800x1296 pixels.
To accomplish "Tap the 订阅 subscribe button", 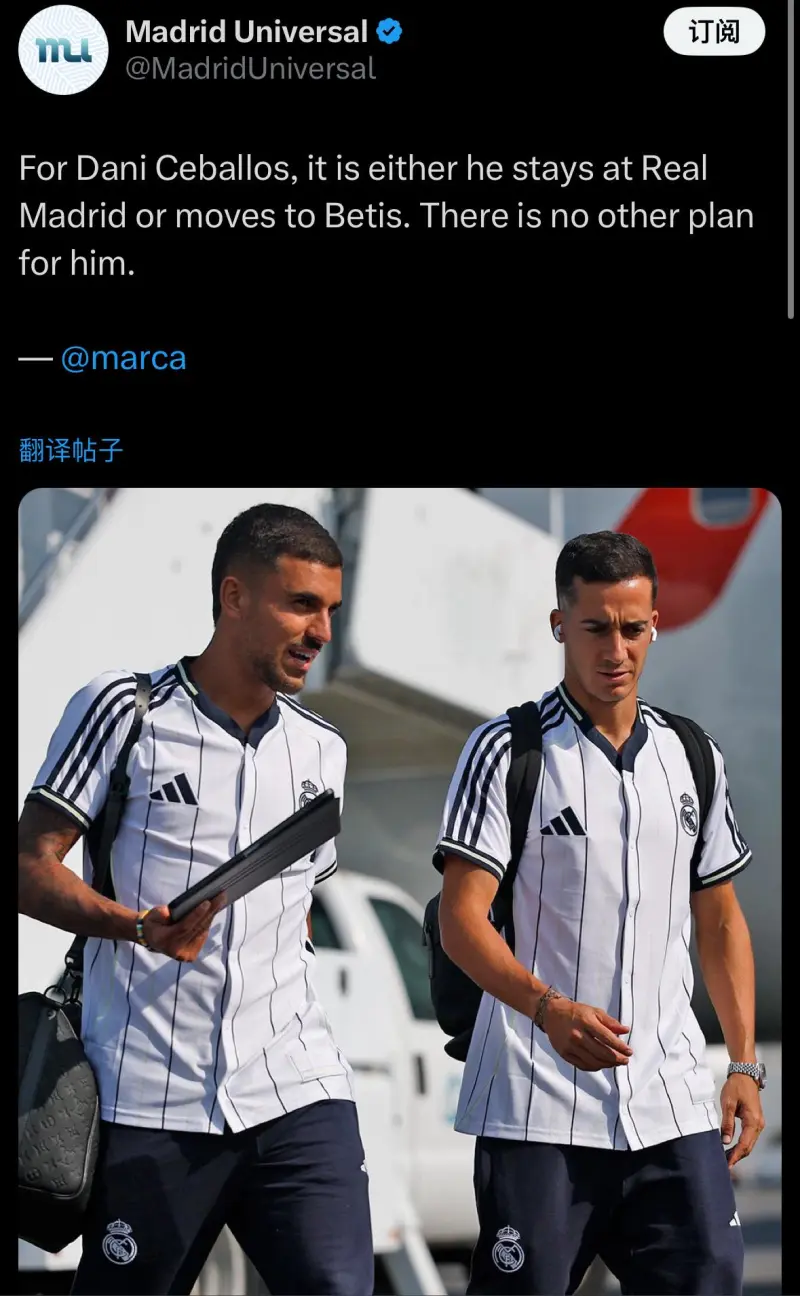I will click(x=714, y=32).
